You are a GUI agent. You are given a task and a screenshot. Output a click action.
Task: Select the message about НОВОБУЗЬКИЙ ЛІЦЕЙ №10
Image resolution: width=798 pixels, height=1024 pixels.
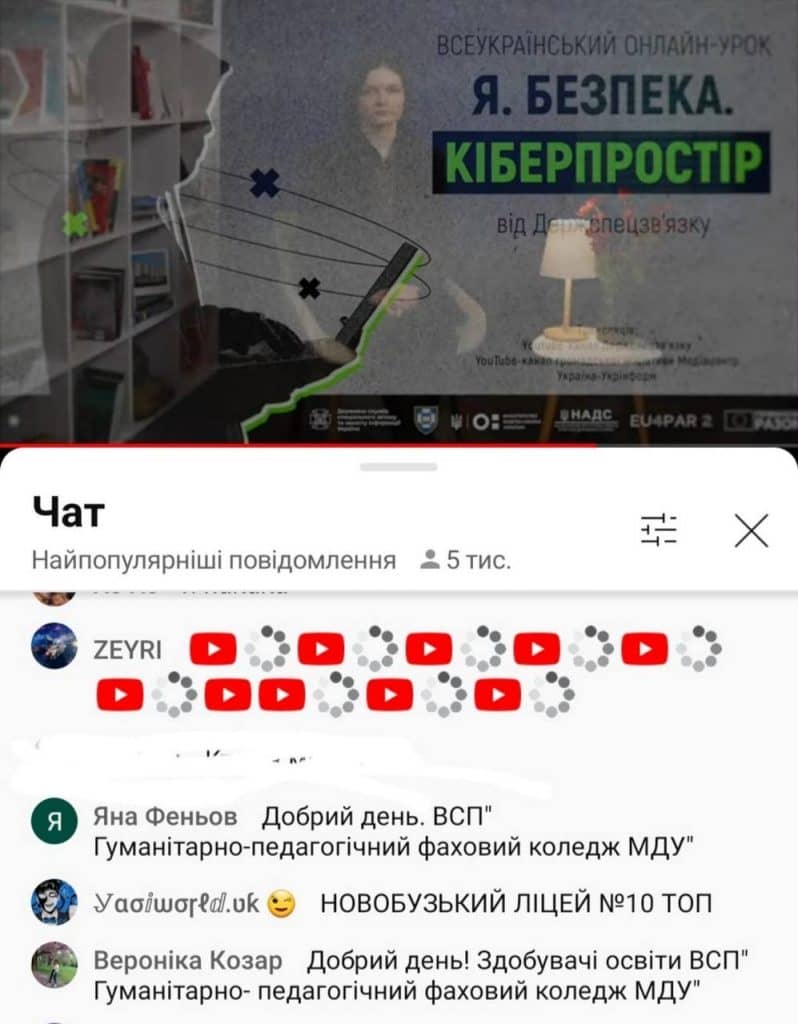pos(515,904)
